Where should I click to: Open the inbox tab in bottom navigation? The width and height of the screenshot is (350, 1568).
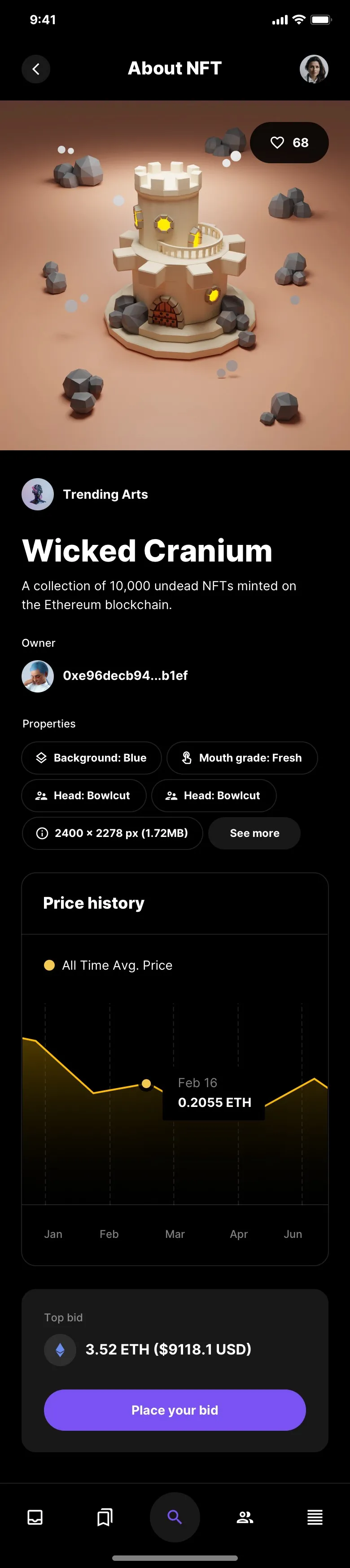click(35, 1517)
